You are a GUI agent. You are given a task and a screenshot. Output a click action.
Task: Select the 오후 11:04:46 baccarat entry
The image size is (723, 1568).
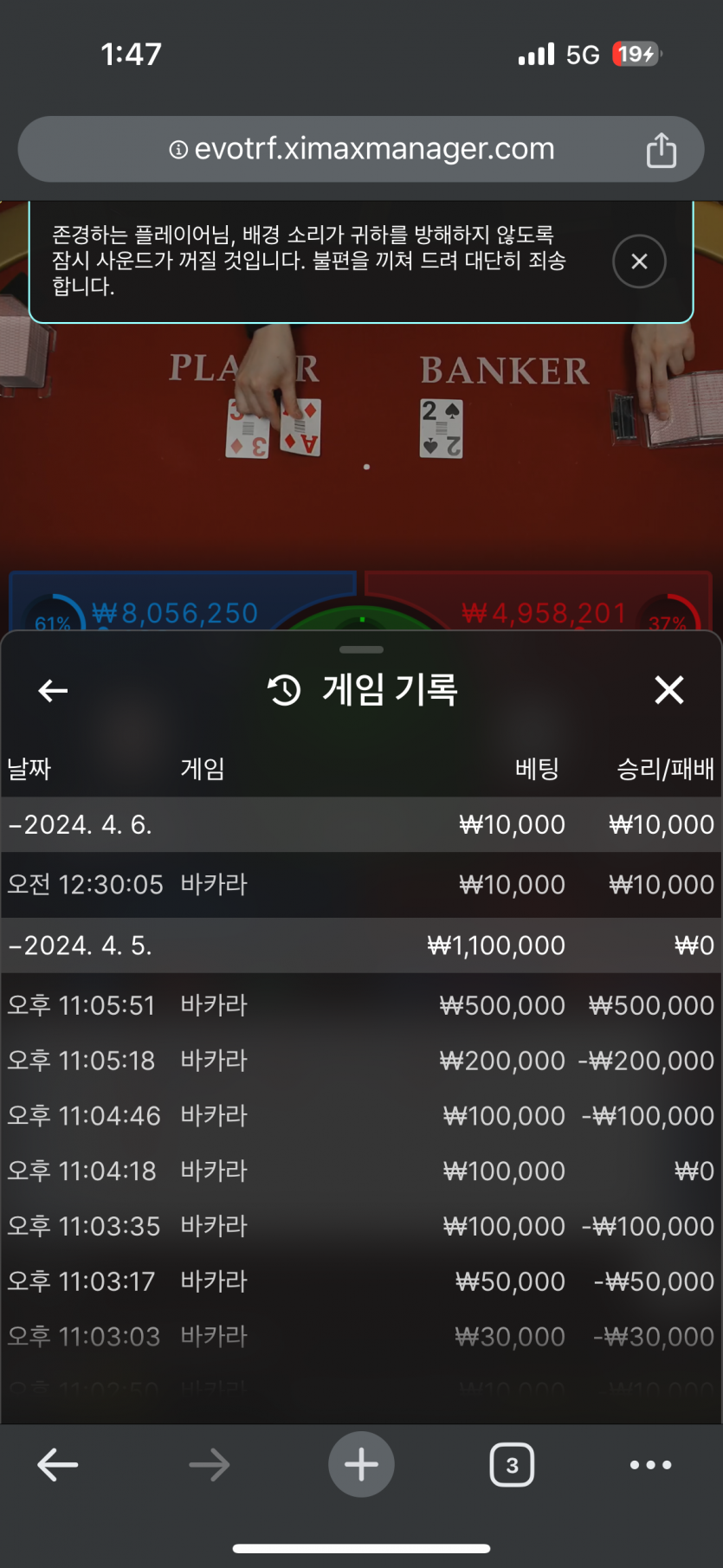[361, 1116]
